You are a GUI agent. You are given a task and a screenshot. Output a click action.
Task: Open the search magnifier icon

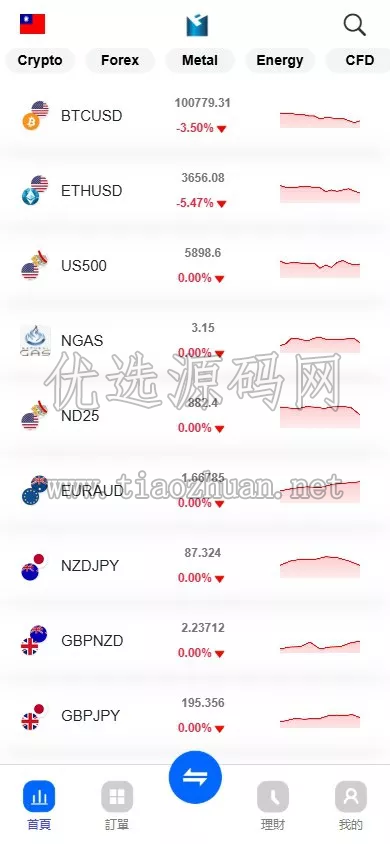tap(354, 25)
